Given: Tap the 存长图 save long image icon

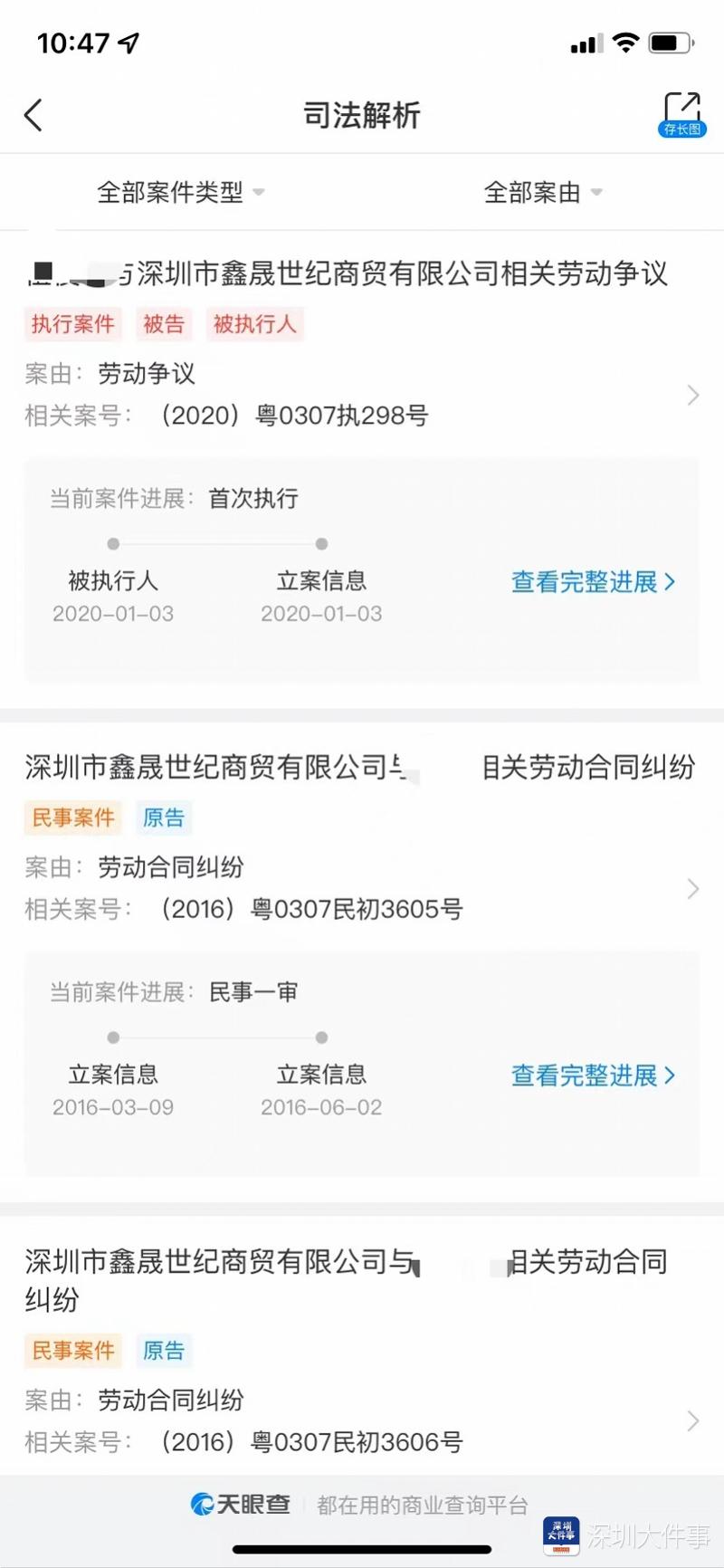Looking at the screenshot, I should coord(681,114).
